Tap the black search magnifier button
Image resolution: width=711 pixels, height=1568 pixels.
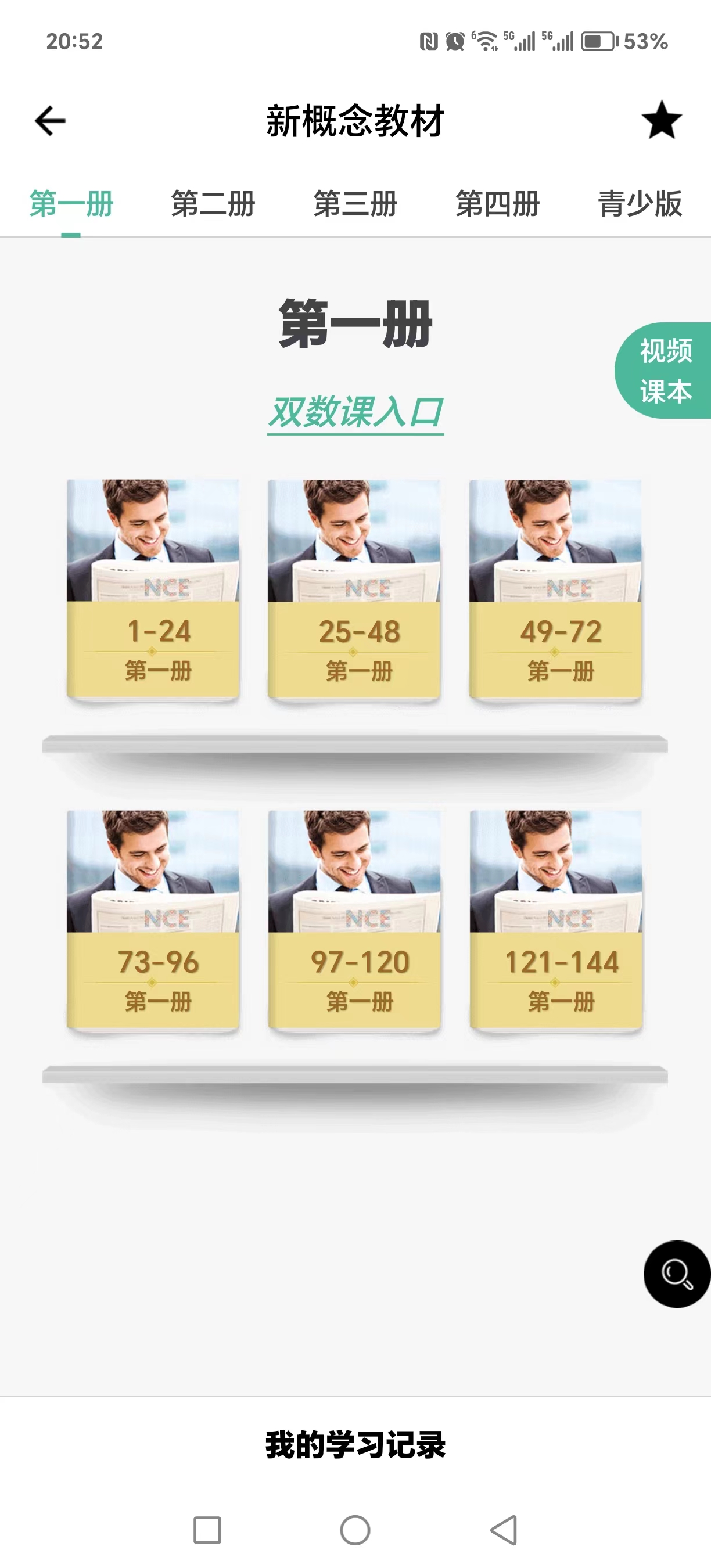[676, 1274]
